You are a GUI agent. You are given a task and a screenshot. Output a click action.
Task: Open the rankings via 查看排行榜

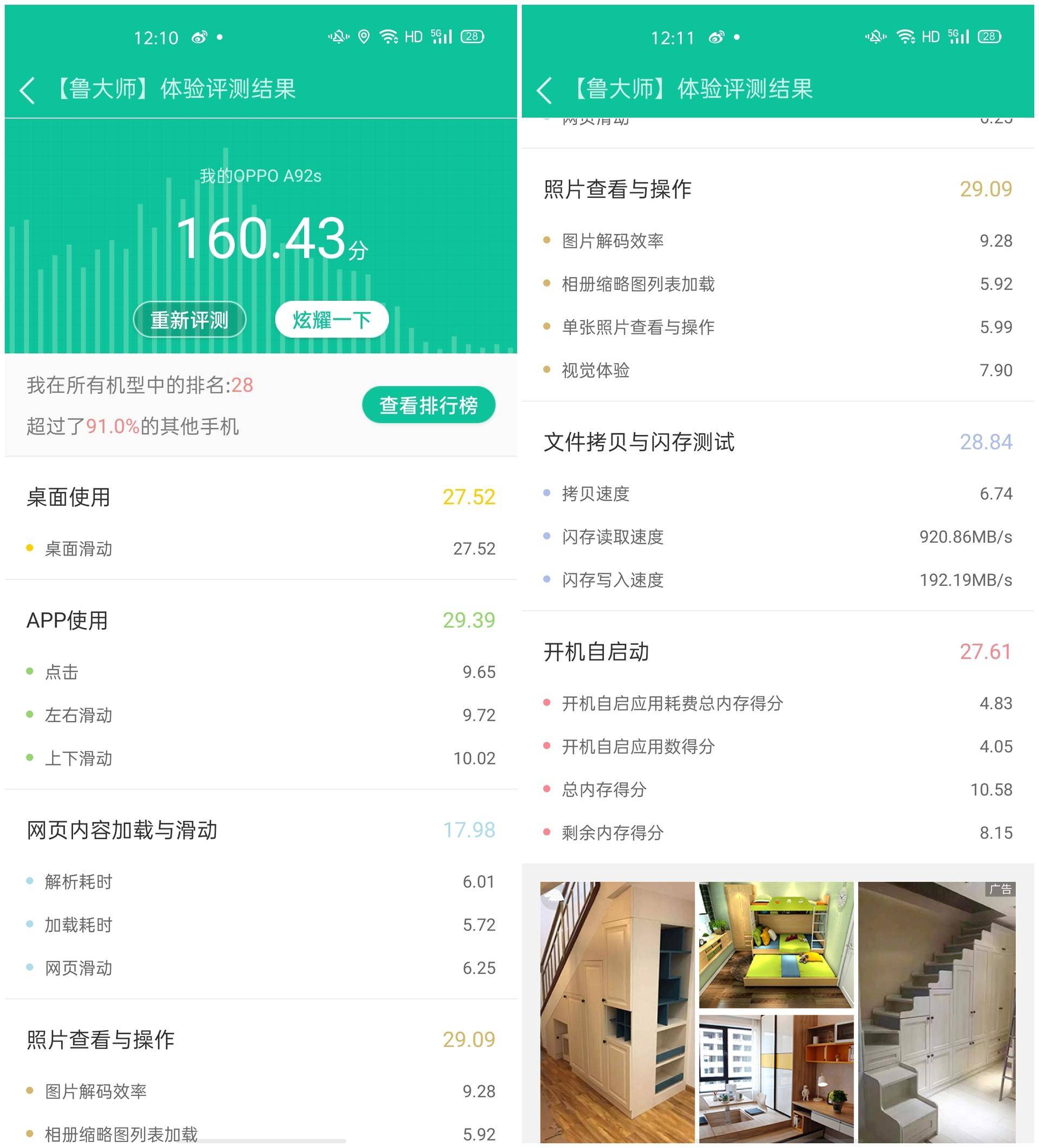click(429, 405)
